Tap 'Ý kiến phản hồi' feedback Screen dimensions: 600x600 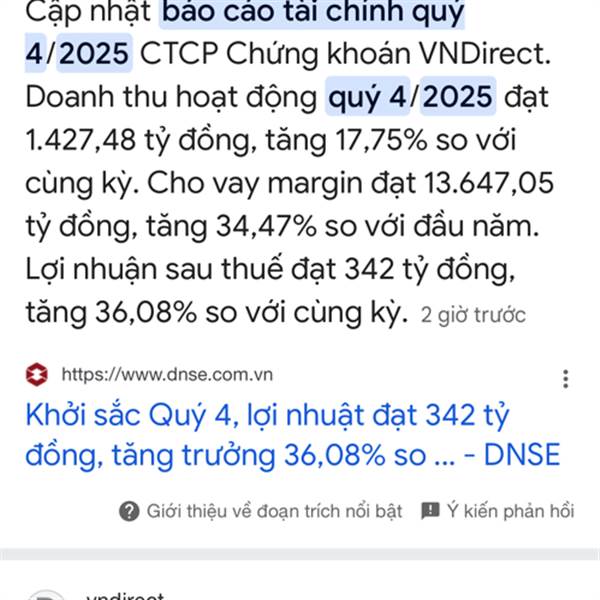click(x=498, y=511)
